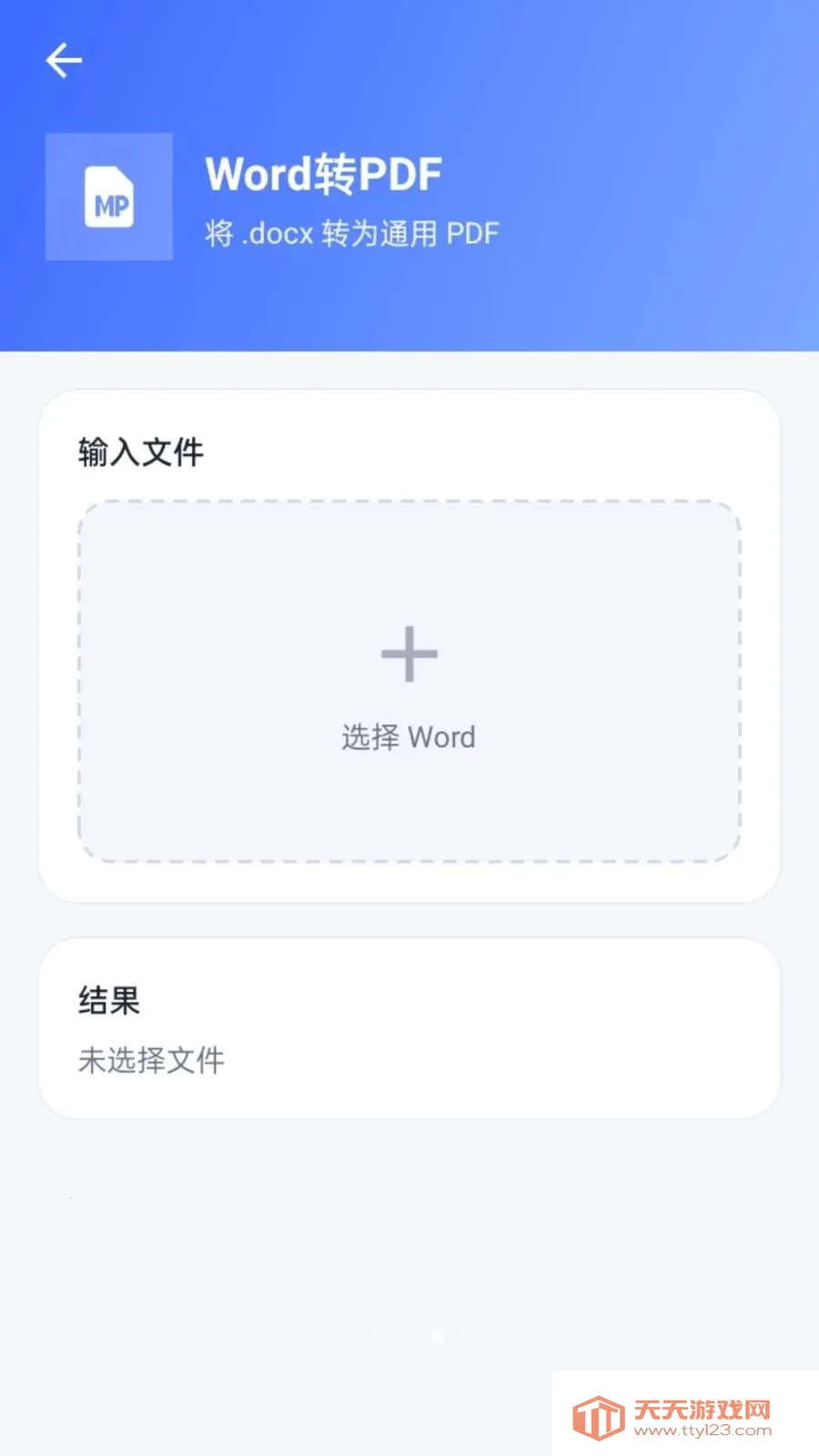Click inside the empty upload drop zone

[409, 678]
